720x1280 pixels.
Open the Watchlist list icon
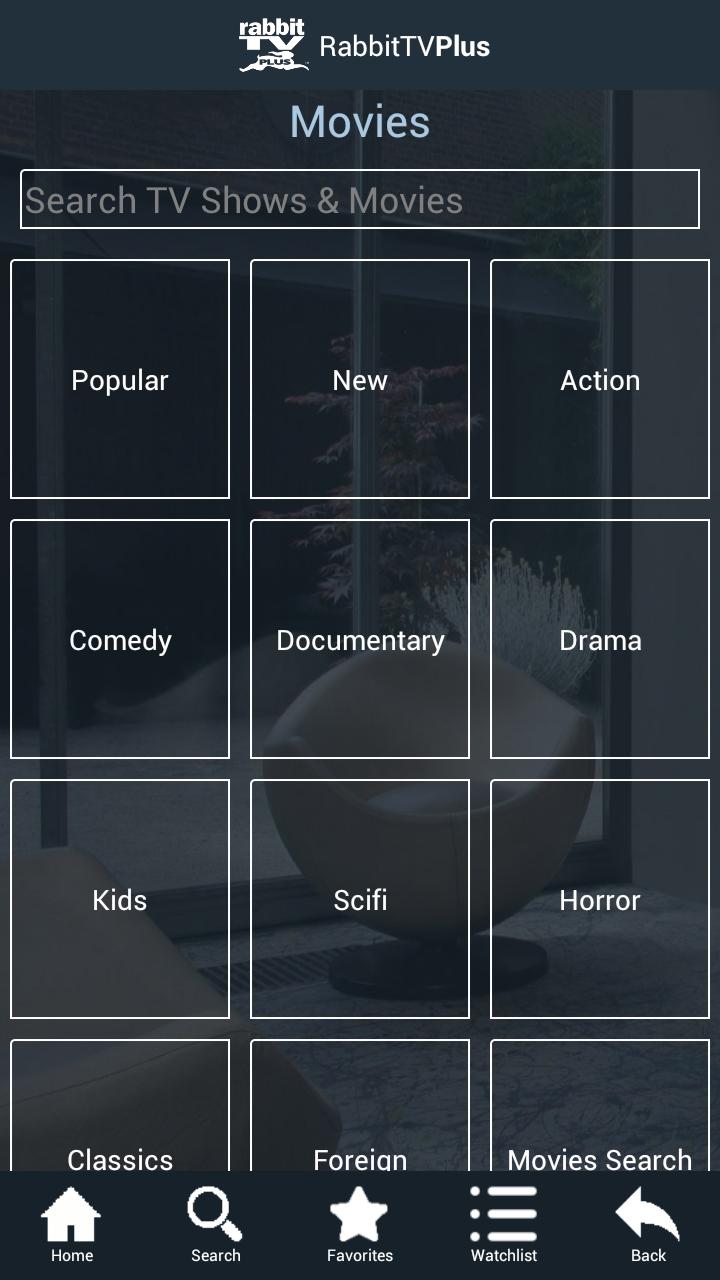(x=503, y=1222)
